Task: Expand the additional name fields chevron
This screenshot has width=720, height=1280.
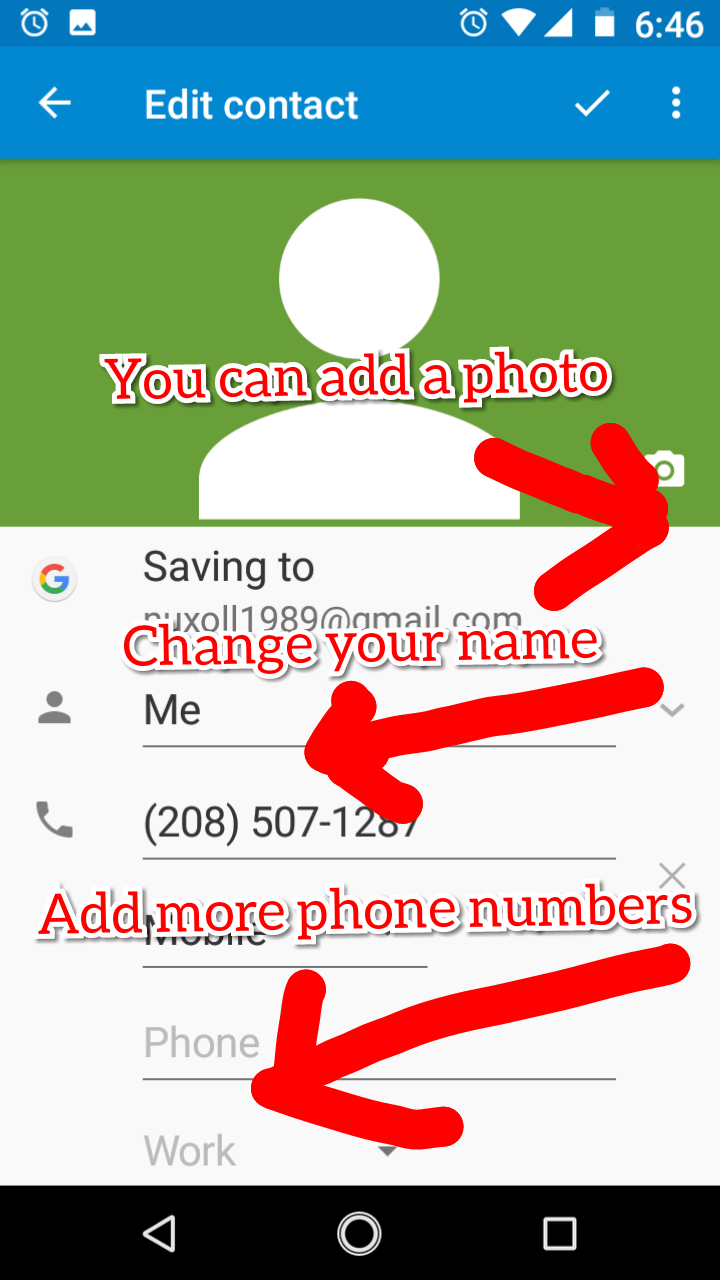Action: point(673,710)
